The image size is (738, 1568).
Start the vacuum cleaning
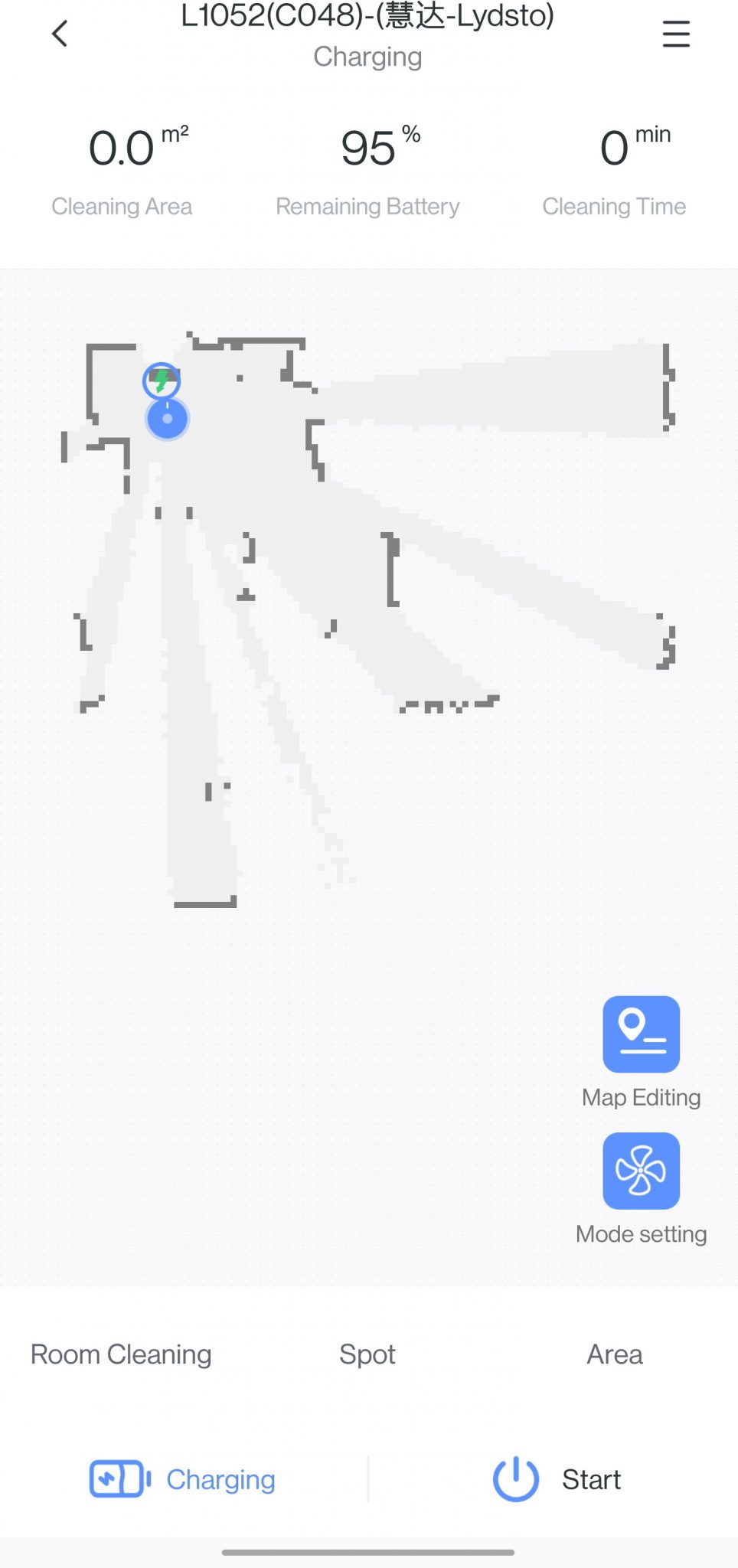[x=557, y=1479]
